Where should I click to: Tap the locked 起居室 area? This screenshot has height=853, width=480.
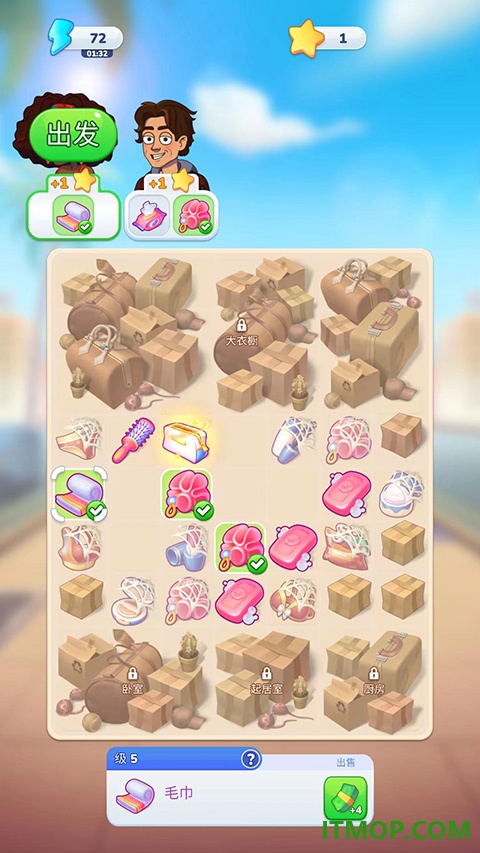pyautogui.click(x=267, y=681)
